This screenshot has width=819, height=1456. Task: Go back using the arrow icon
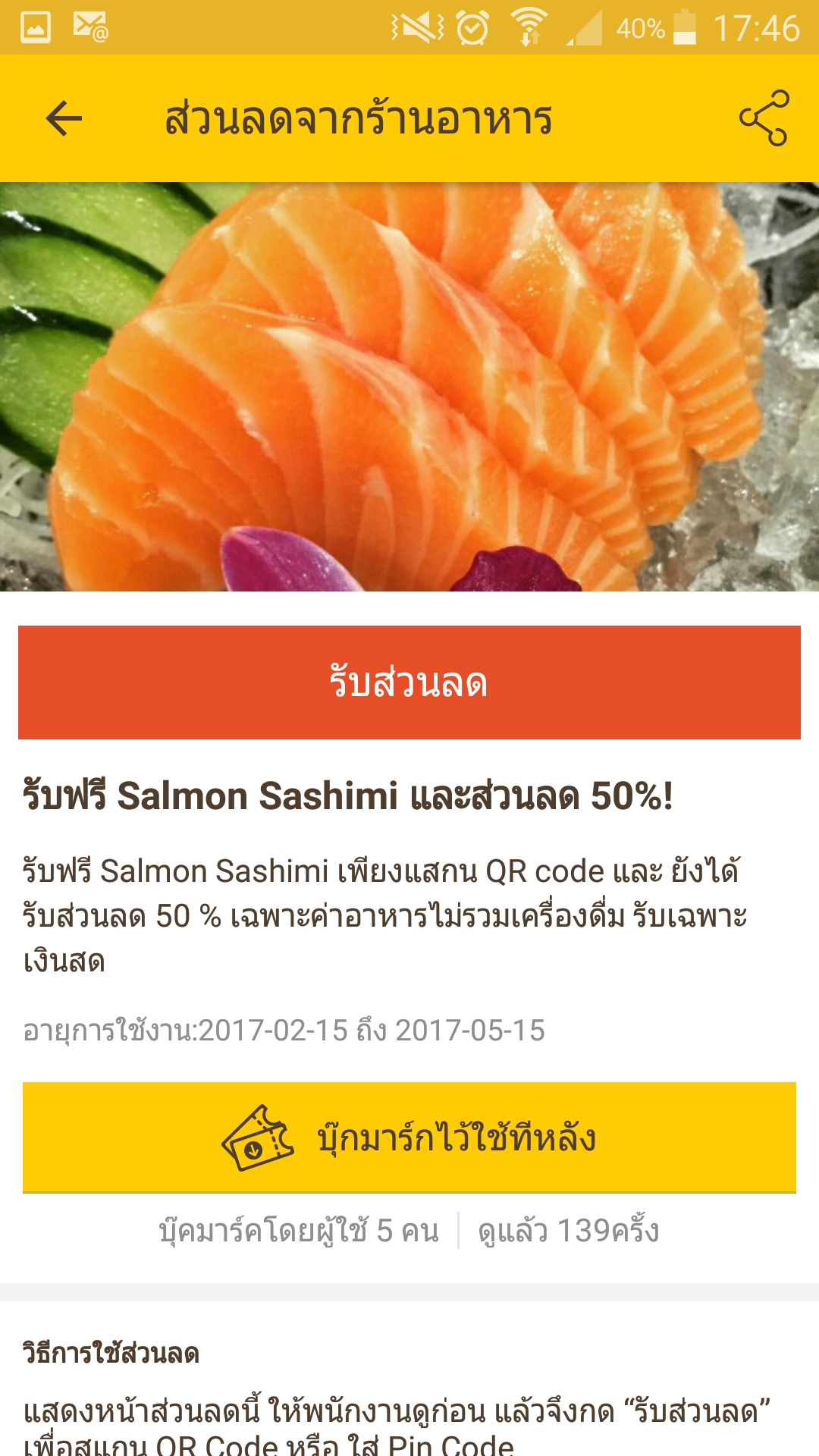click(64, 119)
